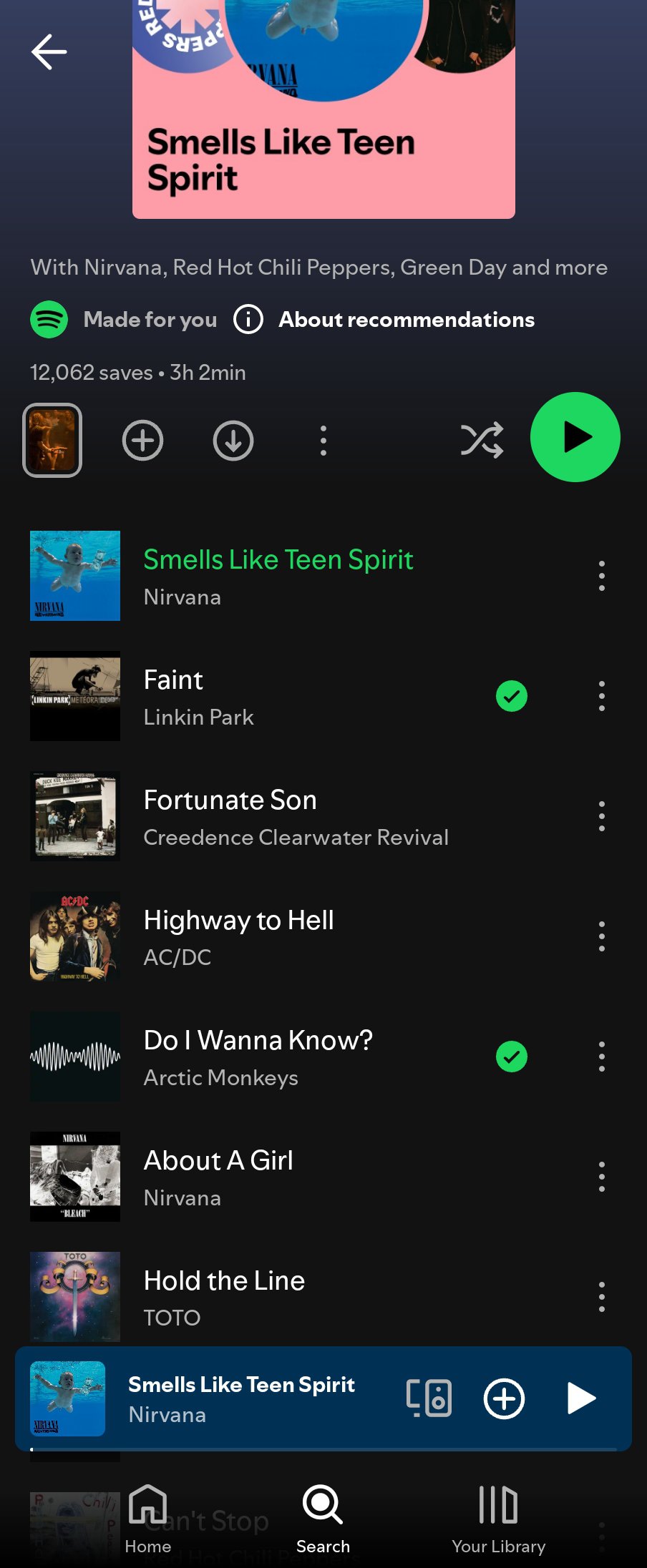Screen dimensions: 647x1568
Task: Open About recommendations info
Action: (x=384, y=320)
